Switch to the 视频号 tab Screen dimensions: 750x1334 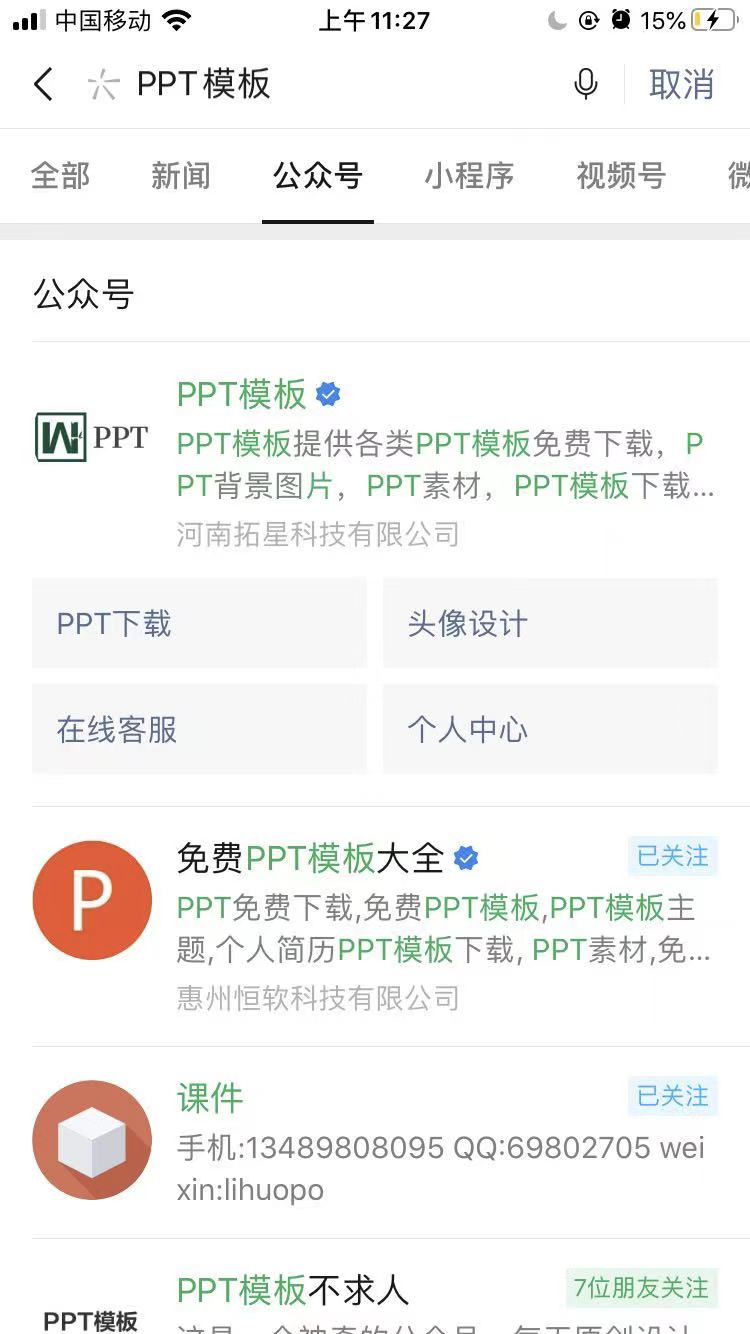(621, 176)
